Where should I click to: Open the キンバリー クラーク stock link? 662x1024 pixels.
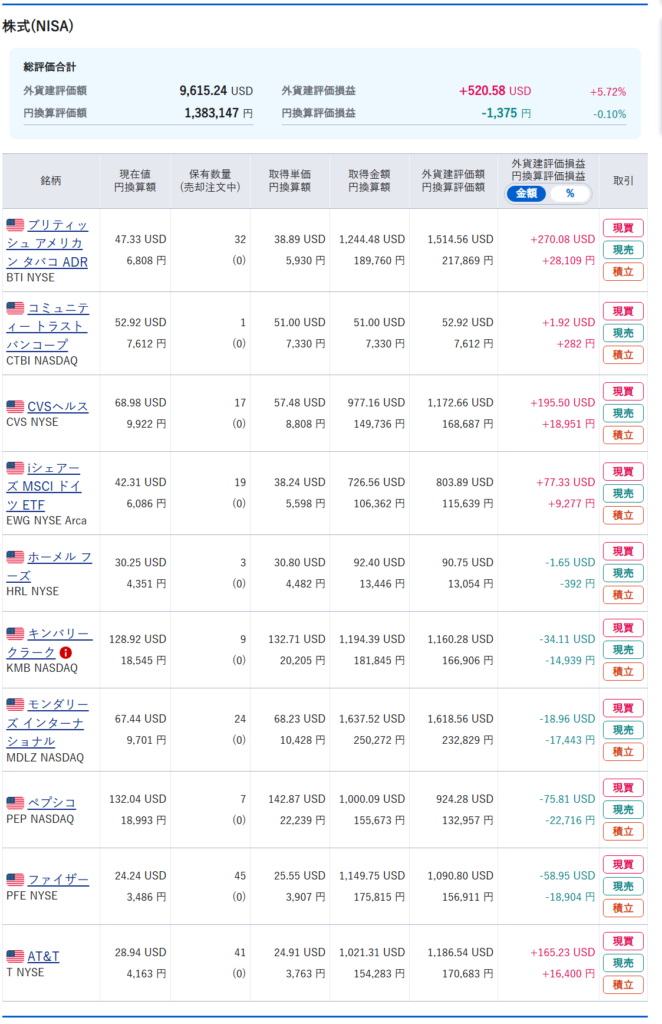(58, 634)
